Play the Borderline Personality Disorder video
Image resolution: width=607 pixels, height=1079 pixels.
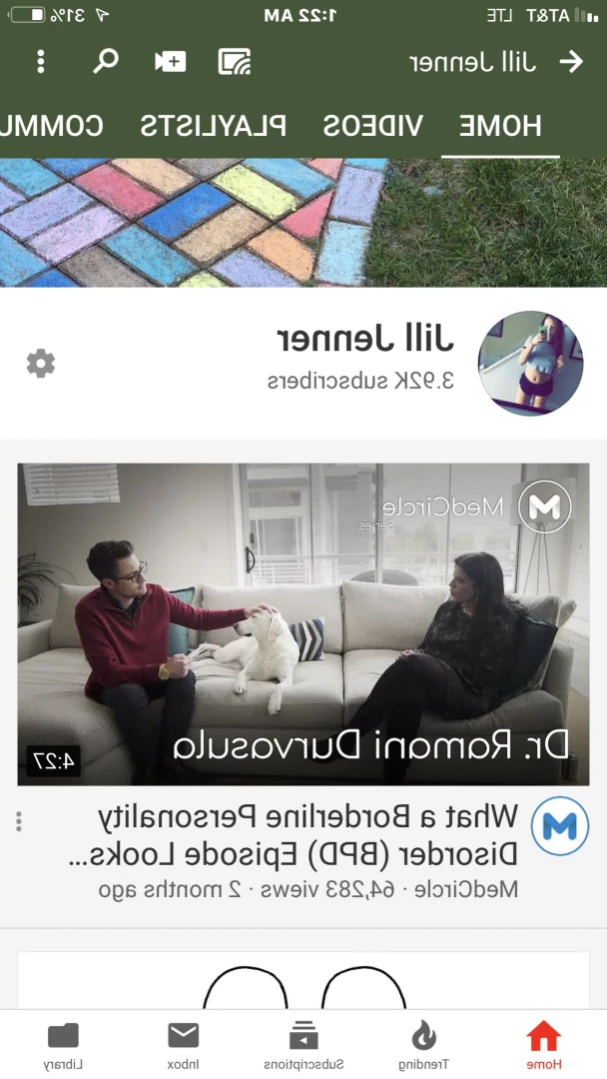click(x=303, y=624)
